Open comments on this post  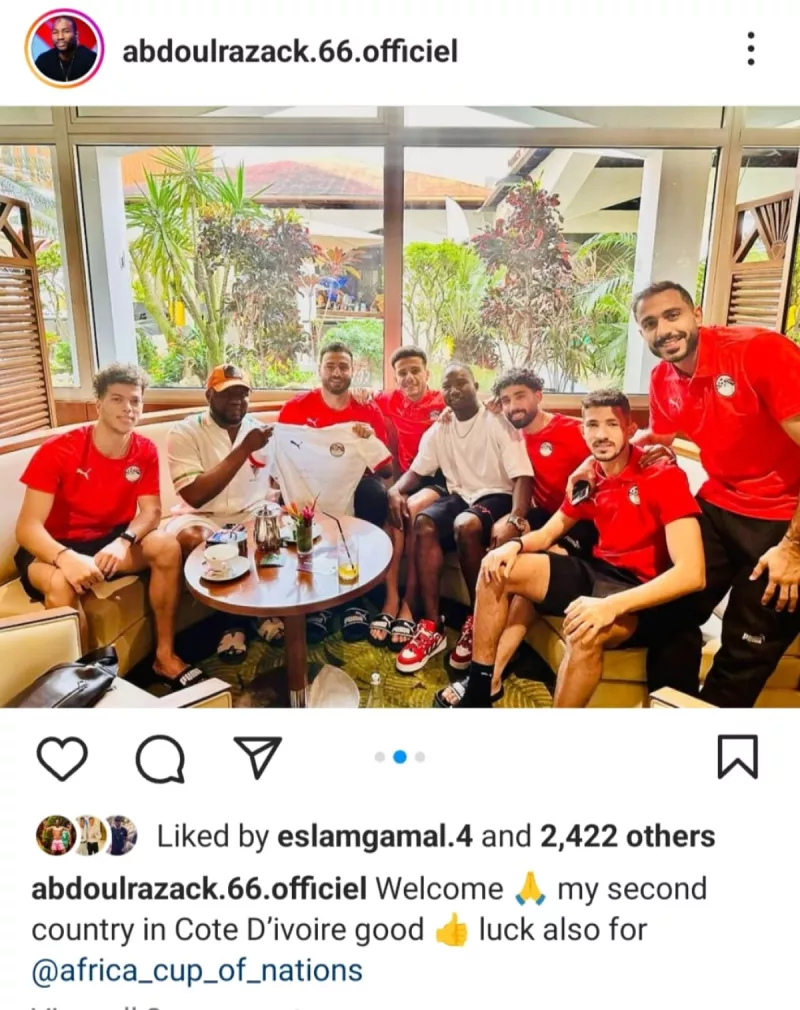pos(160,757)
